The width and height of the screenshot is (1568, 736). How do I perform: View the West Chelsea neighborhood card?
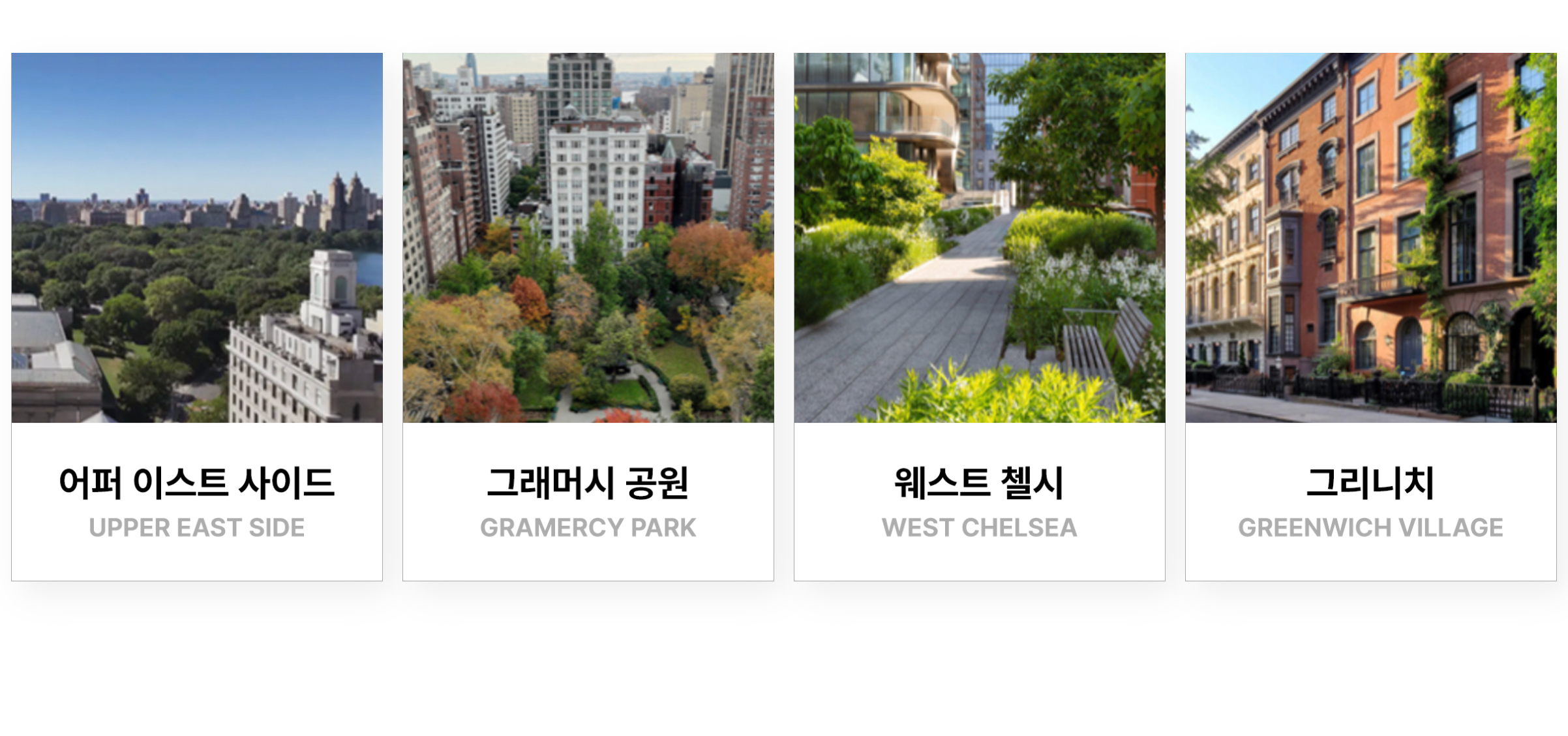(x=979, y=316)
